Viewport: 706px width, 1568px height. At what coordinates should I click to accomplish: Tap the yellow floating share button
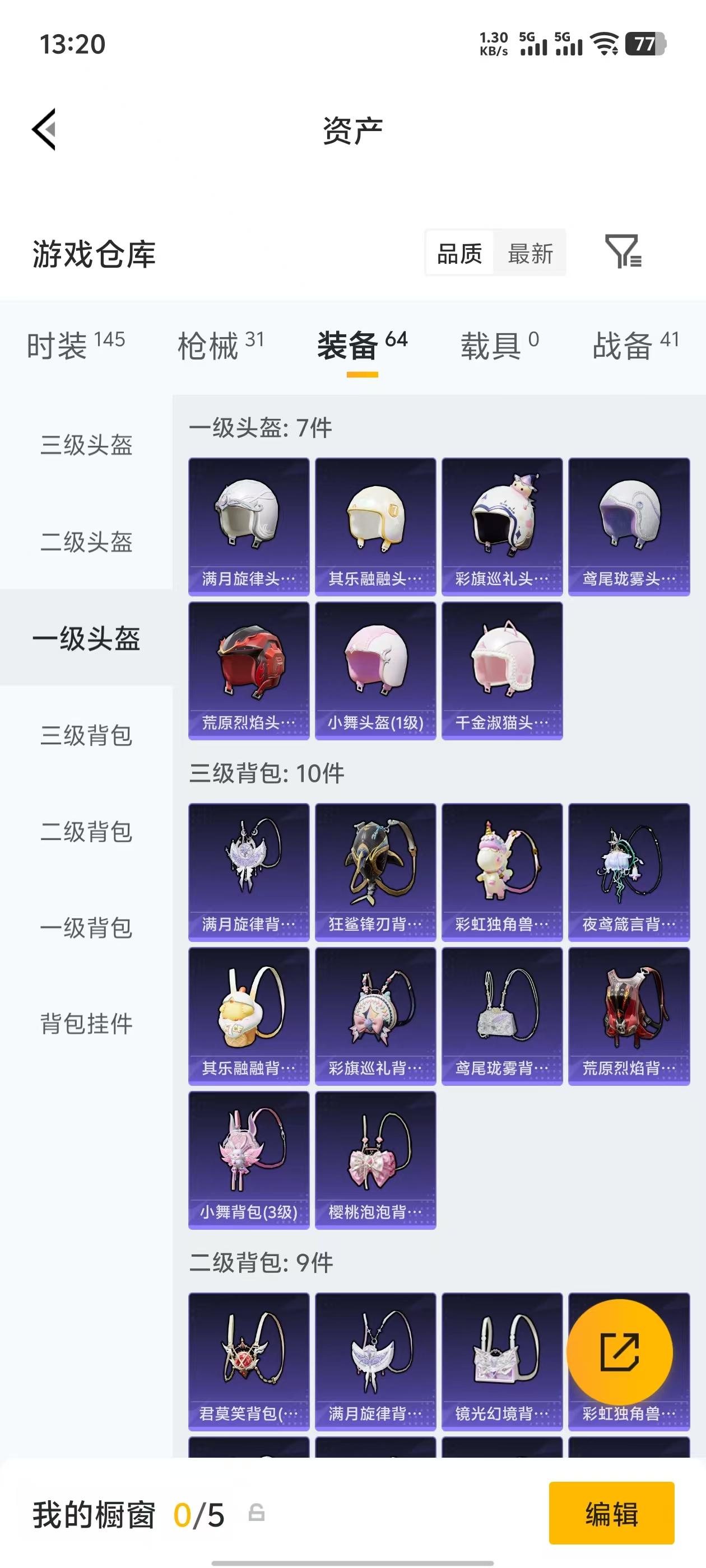(x=620, y=1352)
